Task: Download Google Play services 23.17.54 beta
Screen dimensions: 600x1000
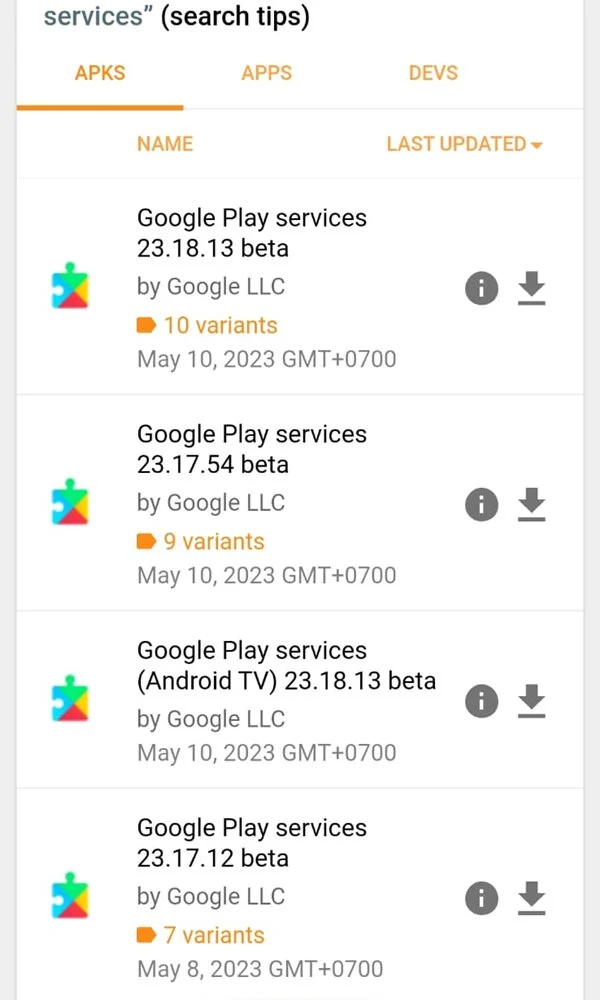Action: [x=531, y=504]
